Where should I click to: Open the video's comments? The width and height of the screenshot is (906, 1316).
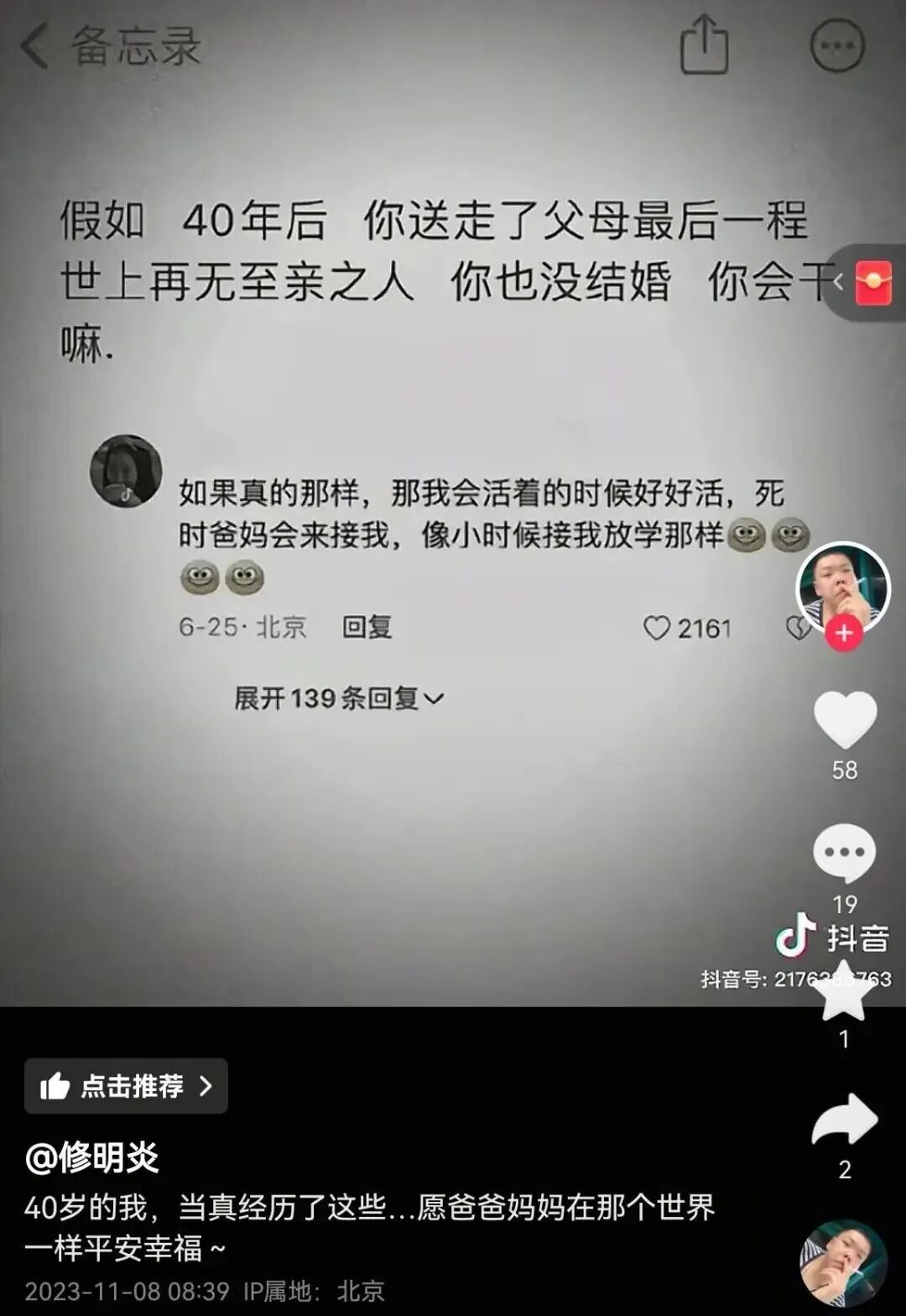click(x=844, y=853)
